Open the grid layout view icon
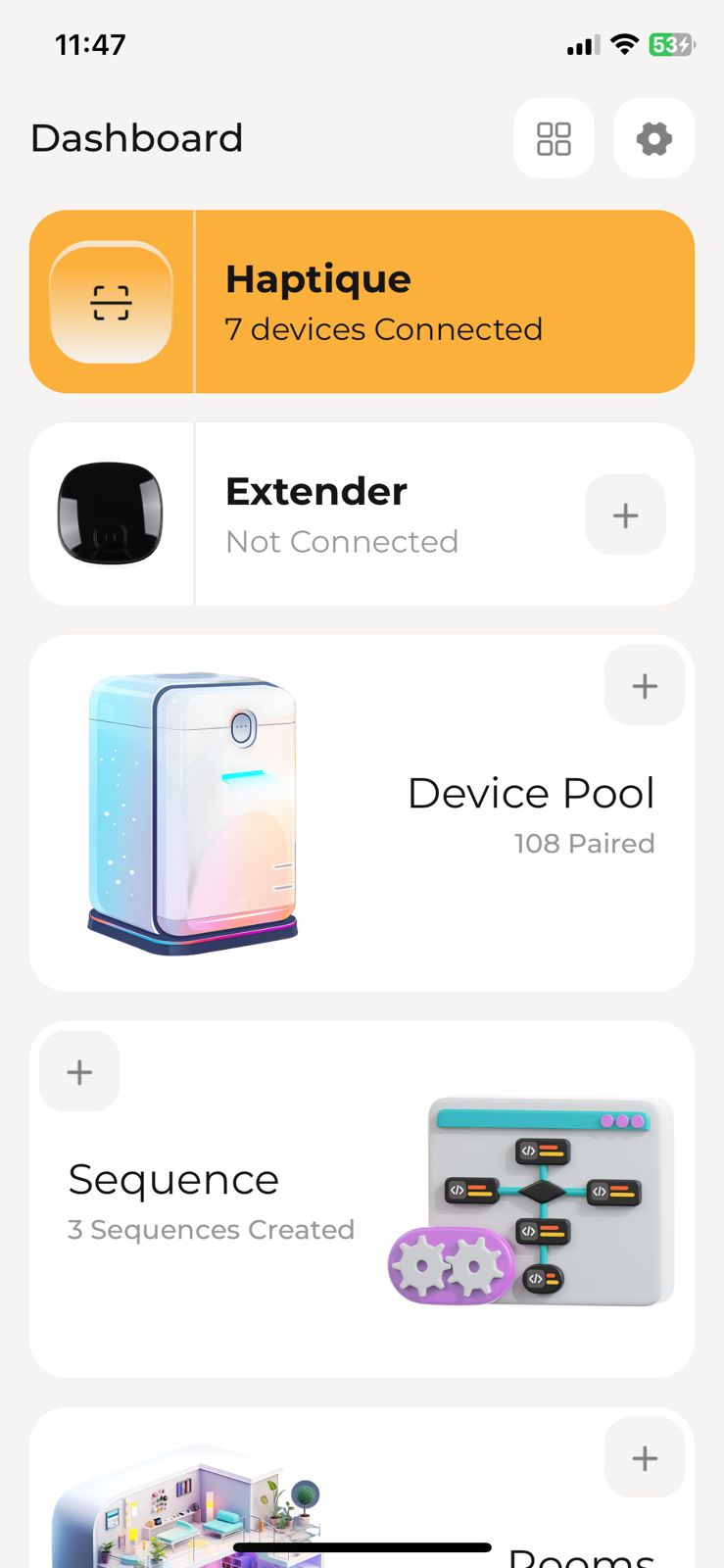This screenshot has width=724, height=1568. (x=554, y=138)
